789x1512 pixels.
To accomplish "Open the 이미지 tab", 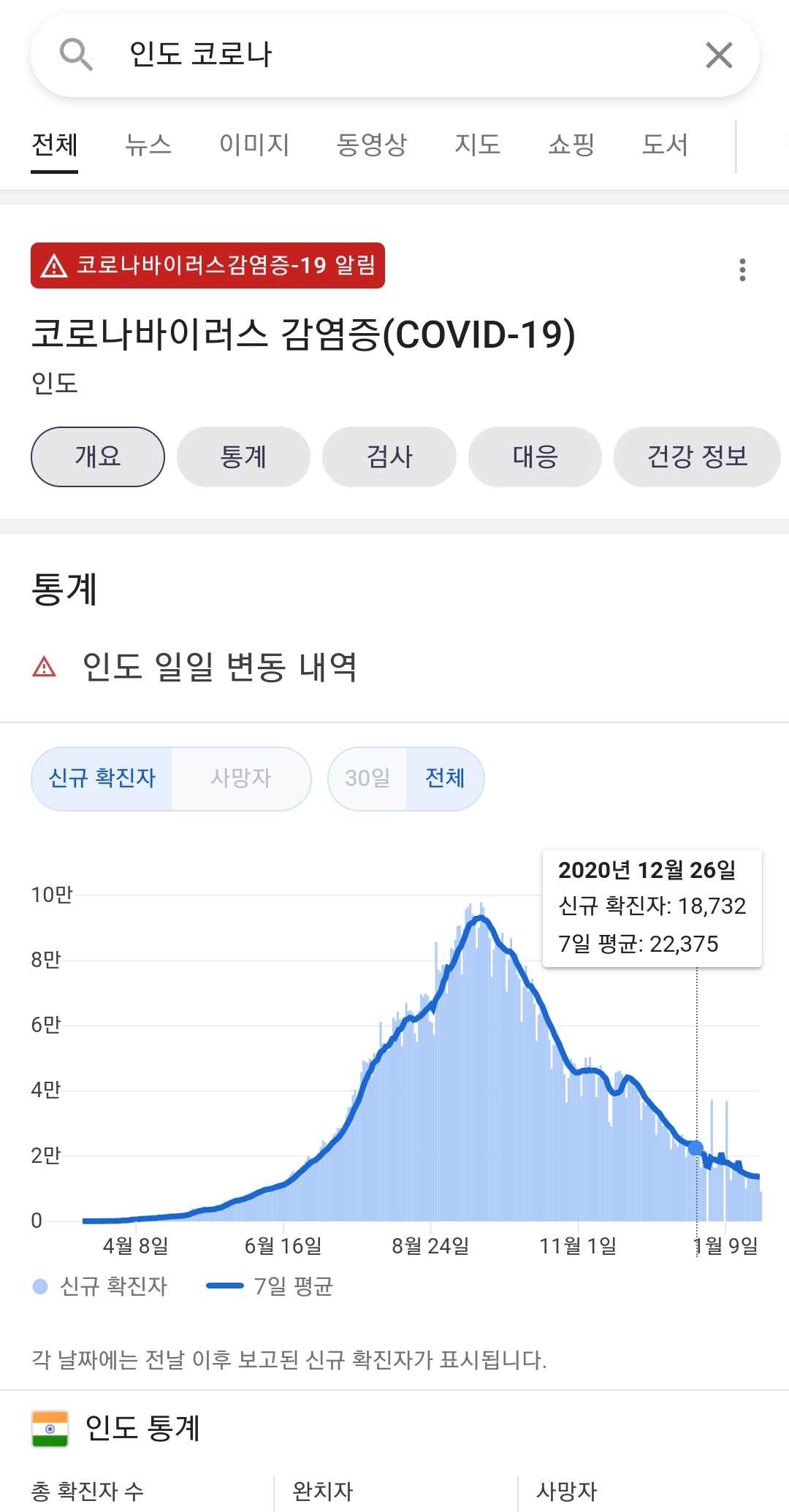I will pyautogui.click(x=254, y=145).
